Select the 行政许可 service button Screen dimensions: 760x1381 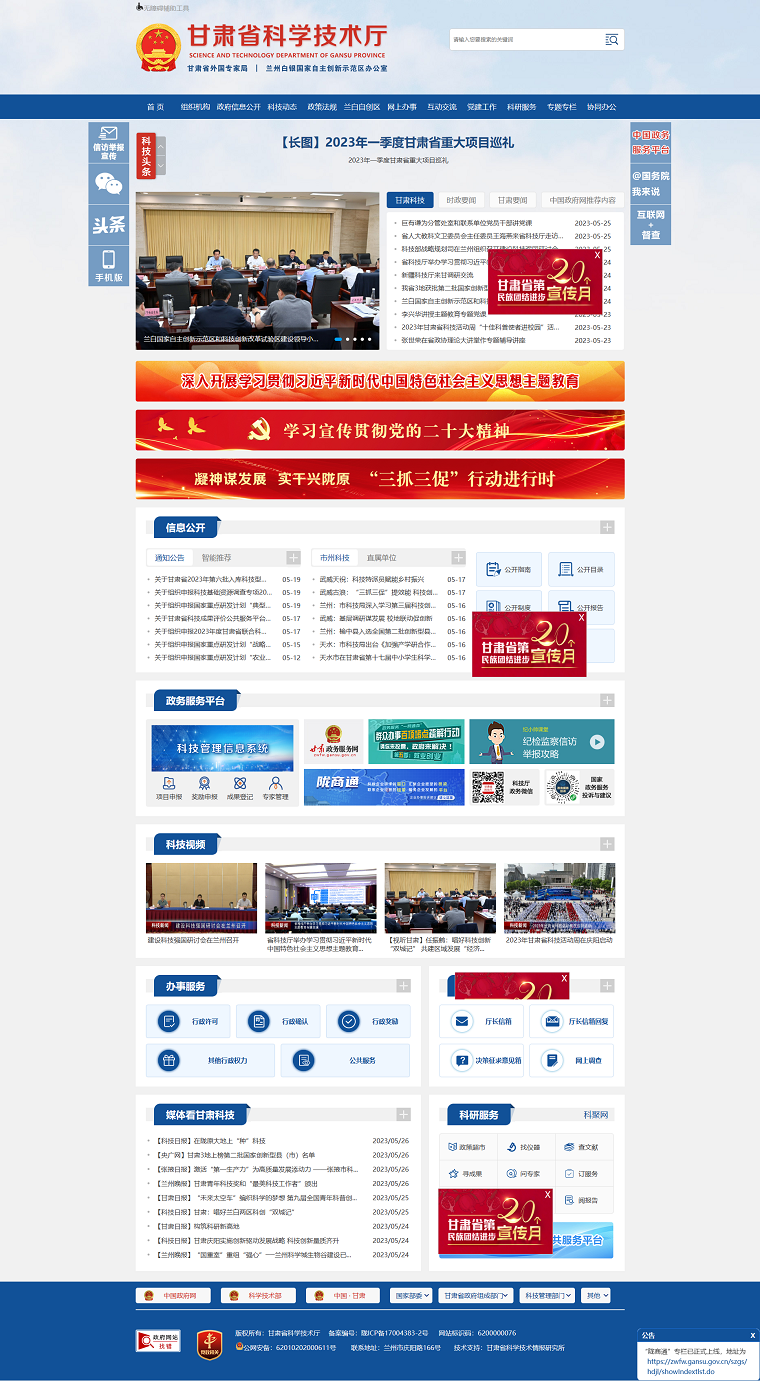190,1021
